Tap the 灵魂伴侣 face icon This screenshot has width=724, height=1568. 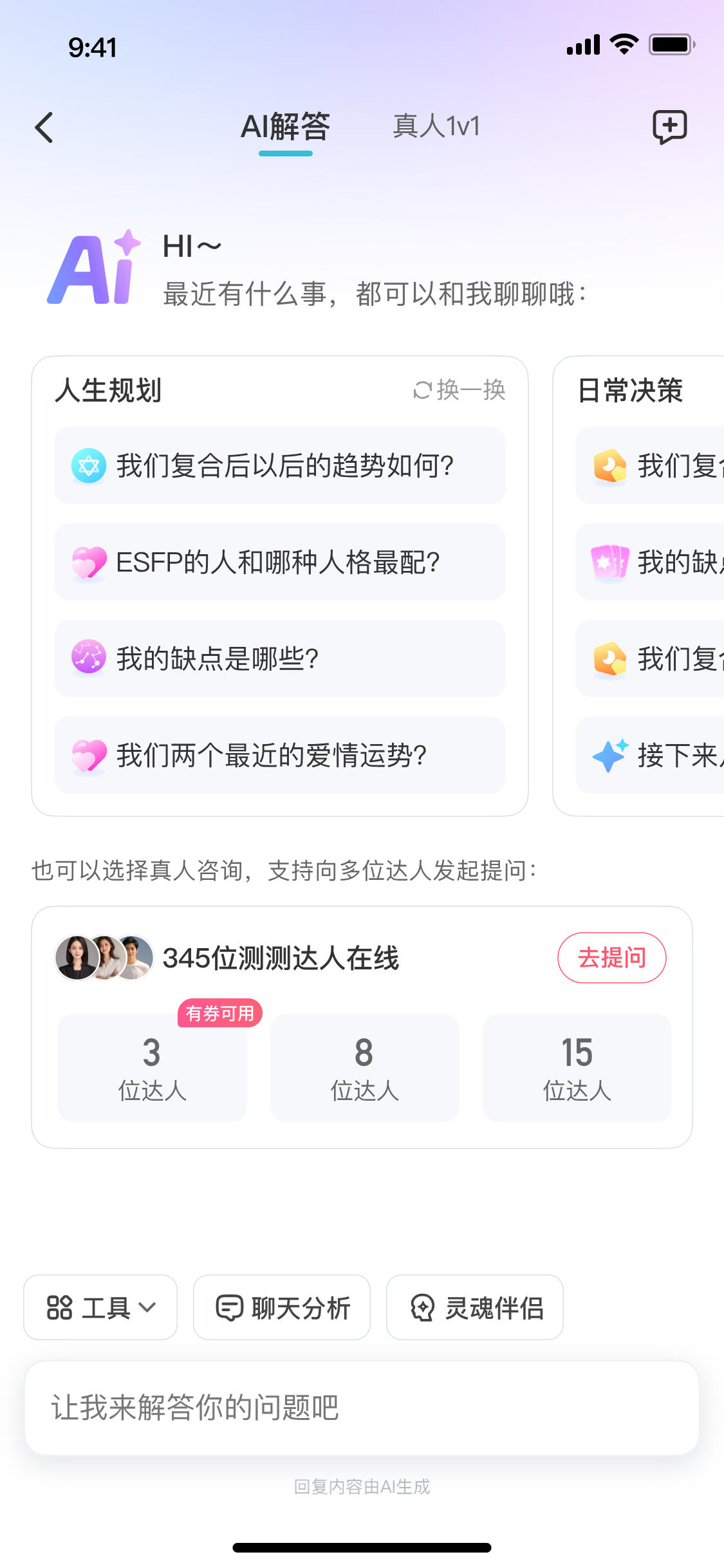point(422,1308)
